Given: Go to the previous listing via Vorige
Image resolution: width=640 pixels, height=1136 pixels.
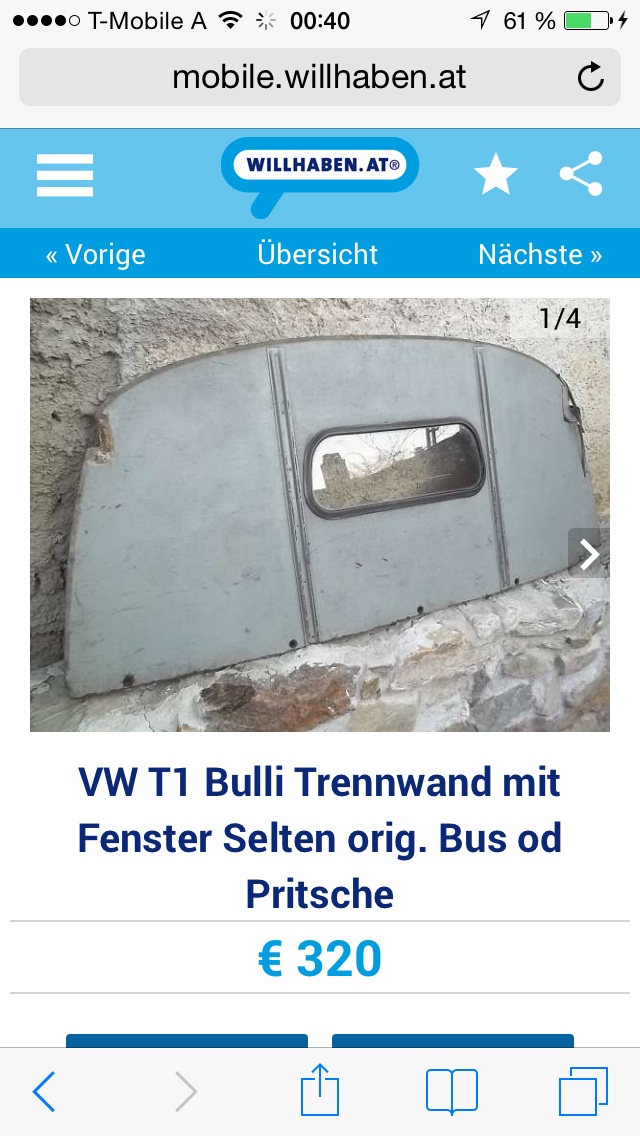Looking at the screenshot, I should click(x=95, y=254).
